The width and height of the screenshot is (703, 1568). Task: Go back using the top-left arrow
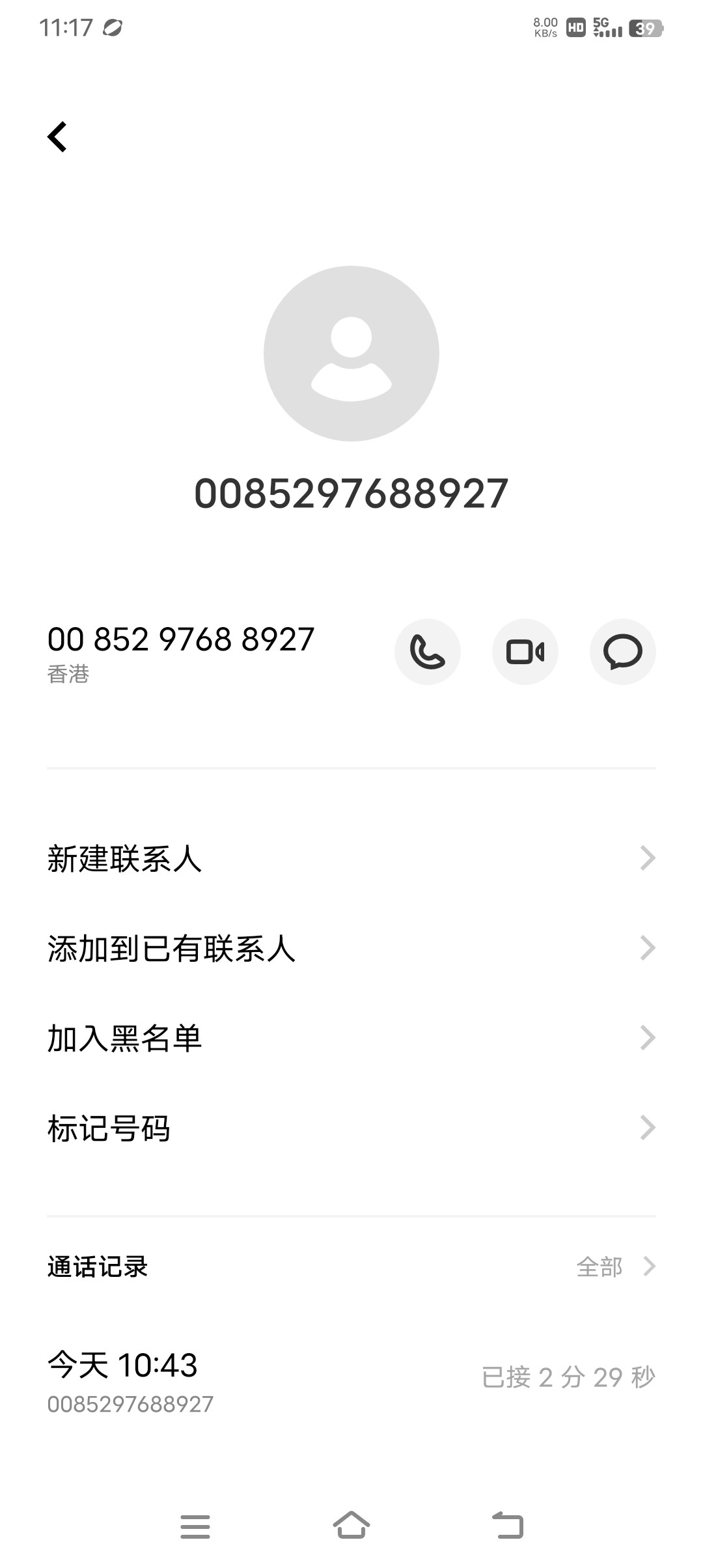tap(57, 137)
